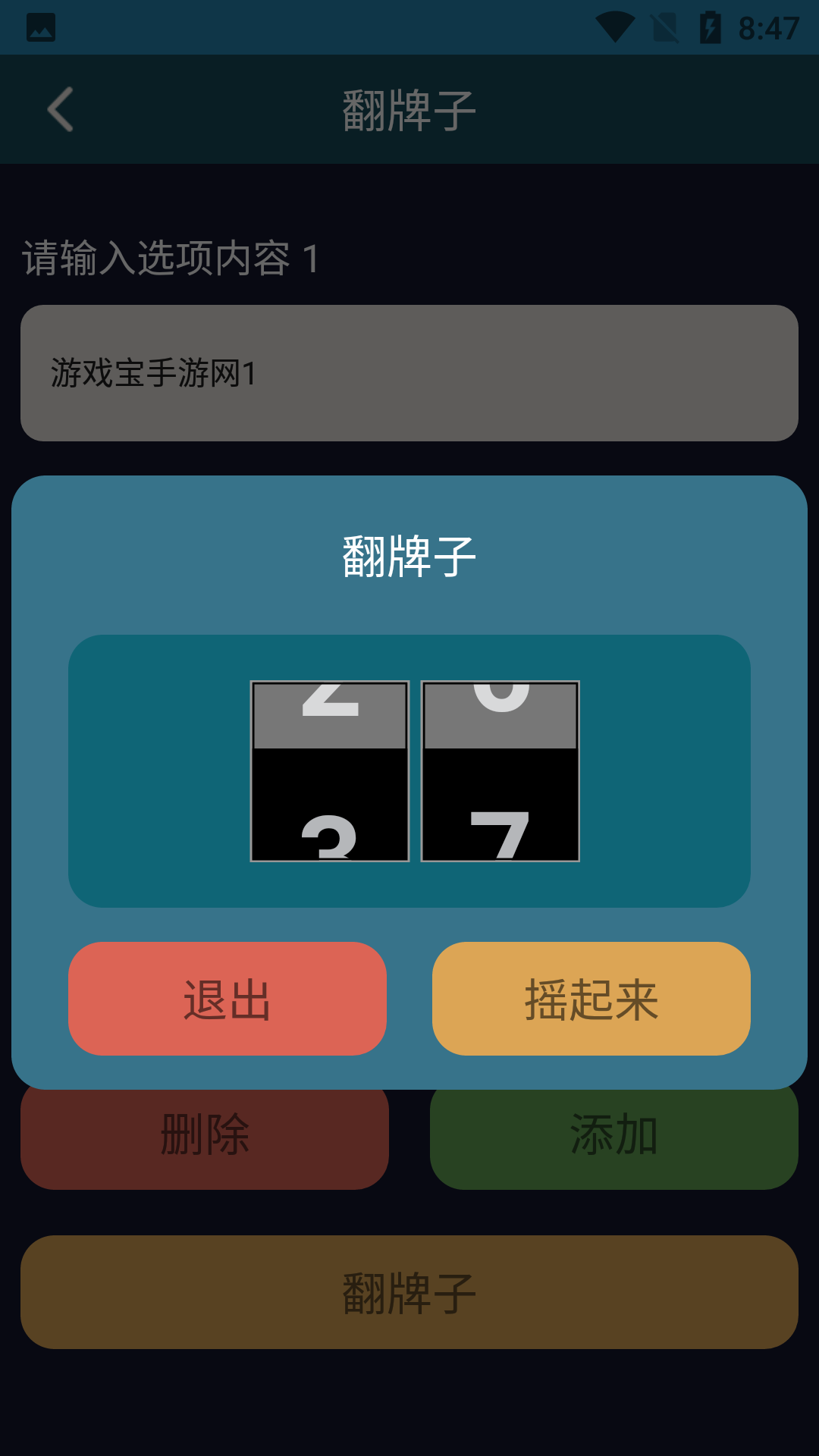819x1456 pixels.
Task: Tap the left flip-card digit
Action: pos(329,770)
